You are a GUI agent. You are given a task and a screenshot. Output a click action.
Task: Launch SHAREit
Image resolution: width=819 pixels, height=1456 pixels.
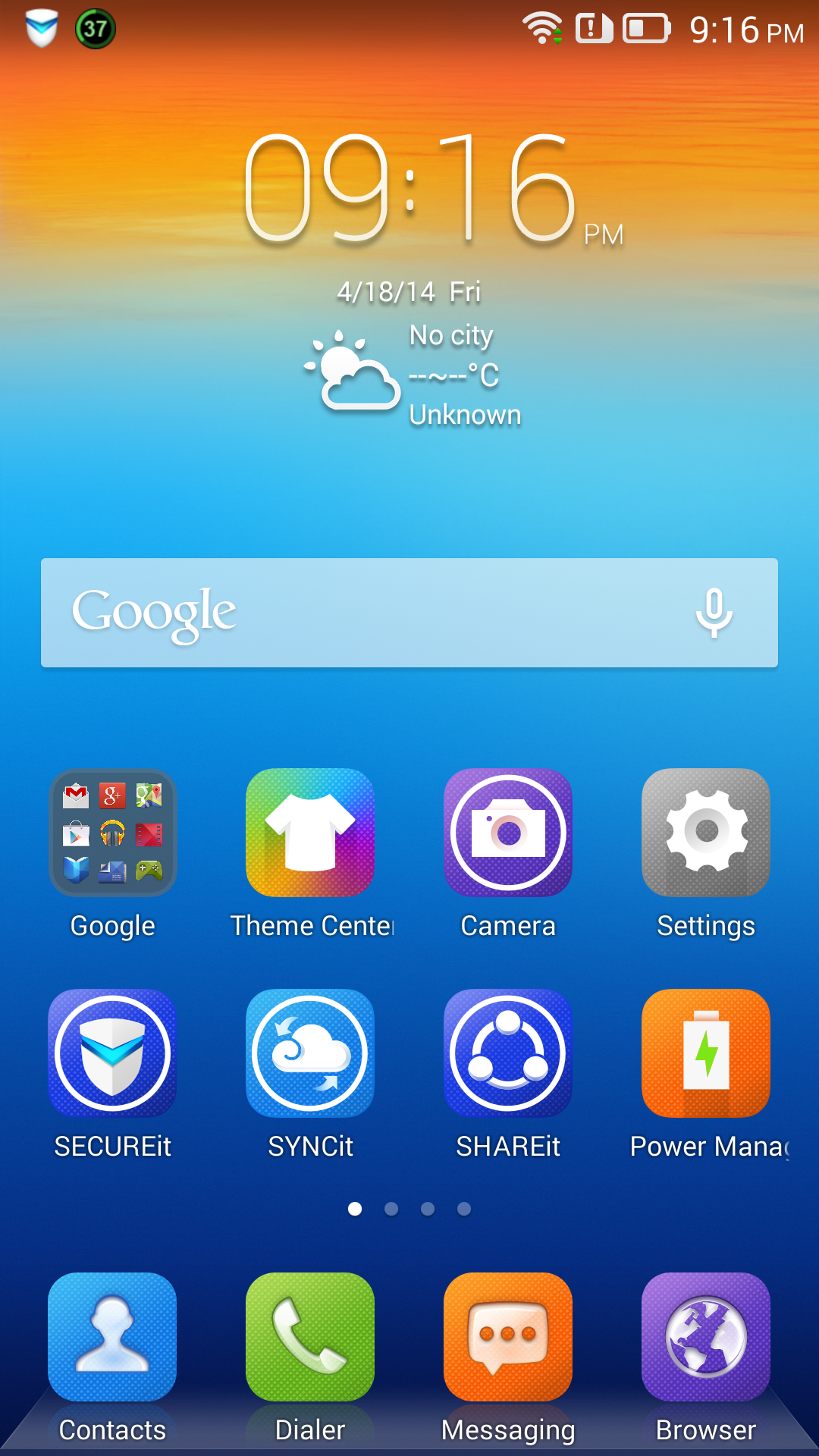coord(508,1053)
